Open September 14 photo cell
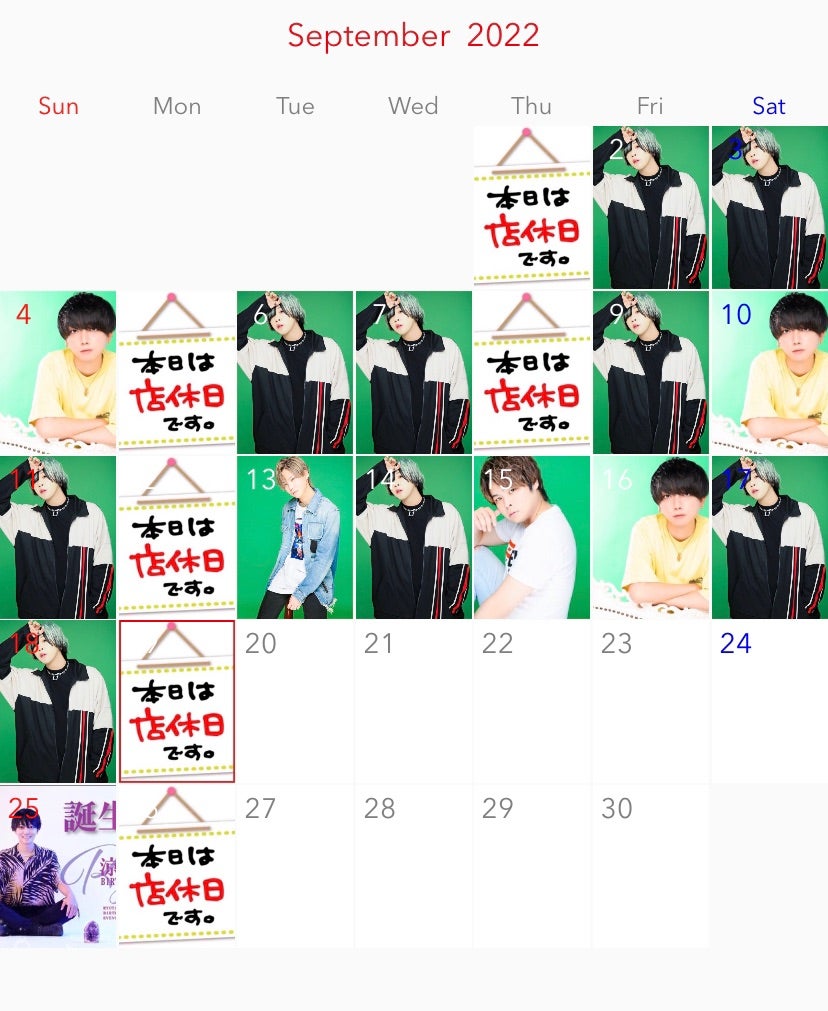The width and height of the screenshot is (828, 1011). (413, 537)
